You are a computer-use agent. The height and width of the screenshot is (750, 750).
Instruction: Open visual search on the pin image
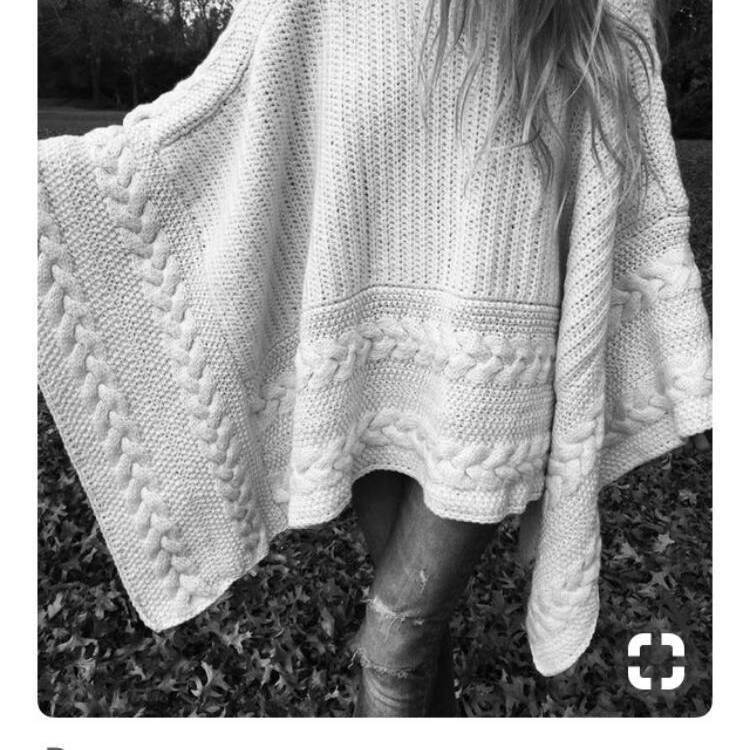click(656, 661)
